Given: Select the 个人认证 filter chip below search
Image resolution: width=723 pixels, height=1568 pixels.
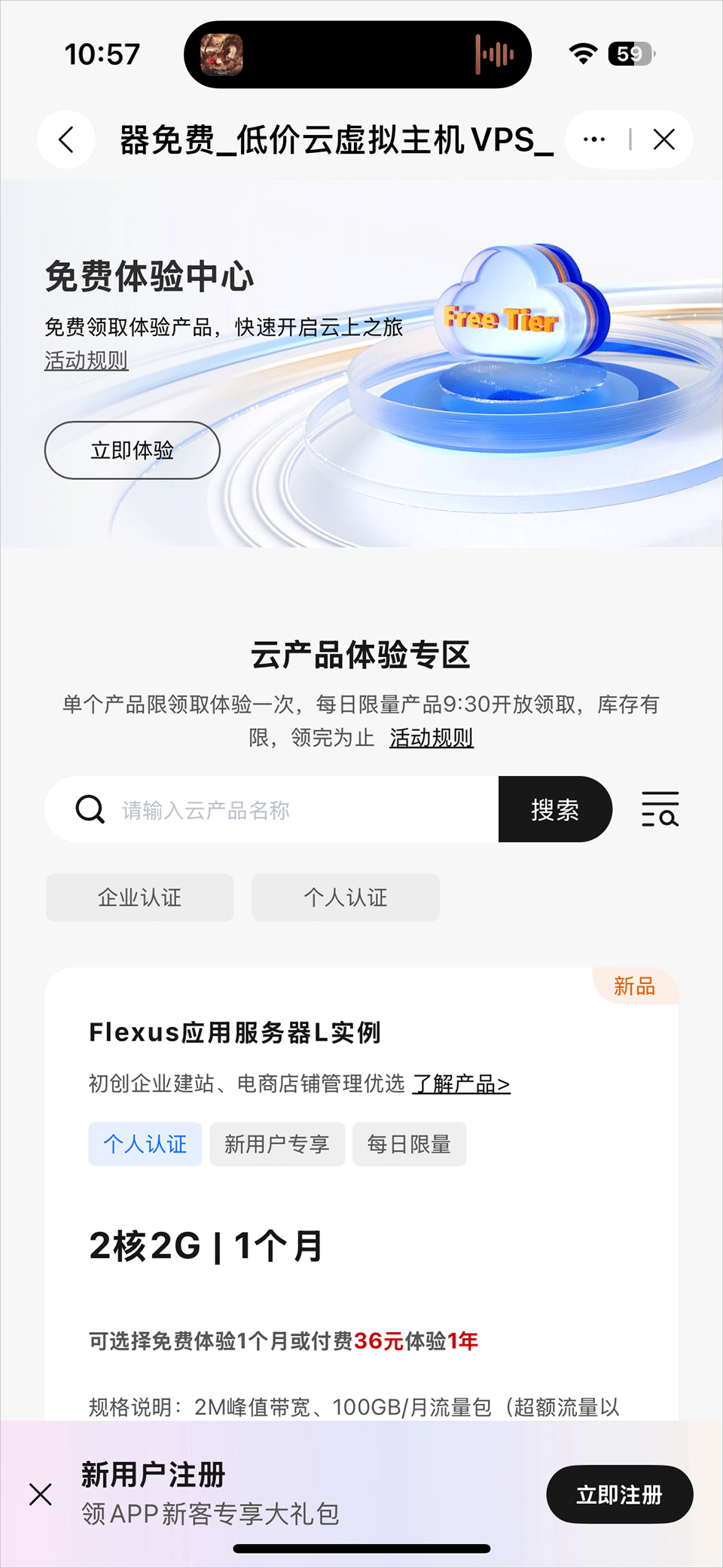Looking at the screenshot, I should tap(346, 897).
